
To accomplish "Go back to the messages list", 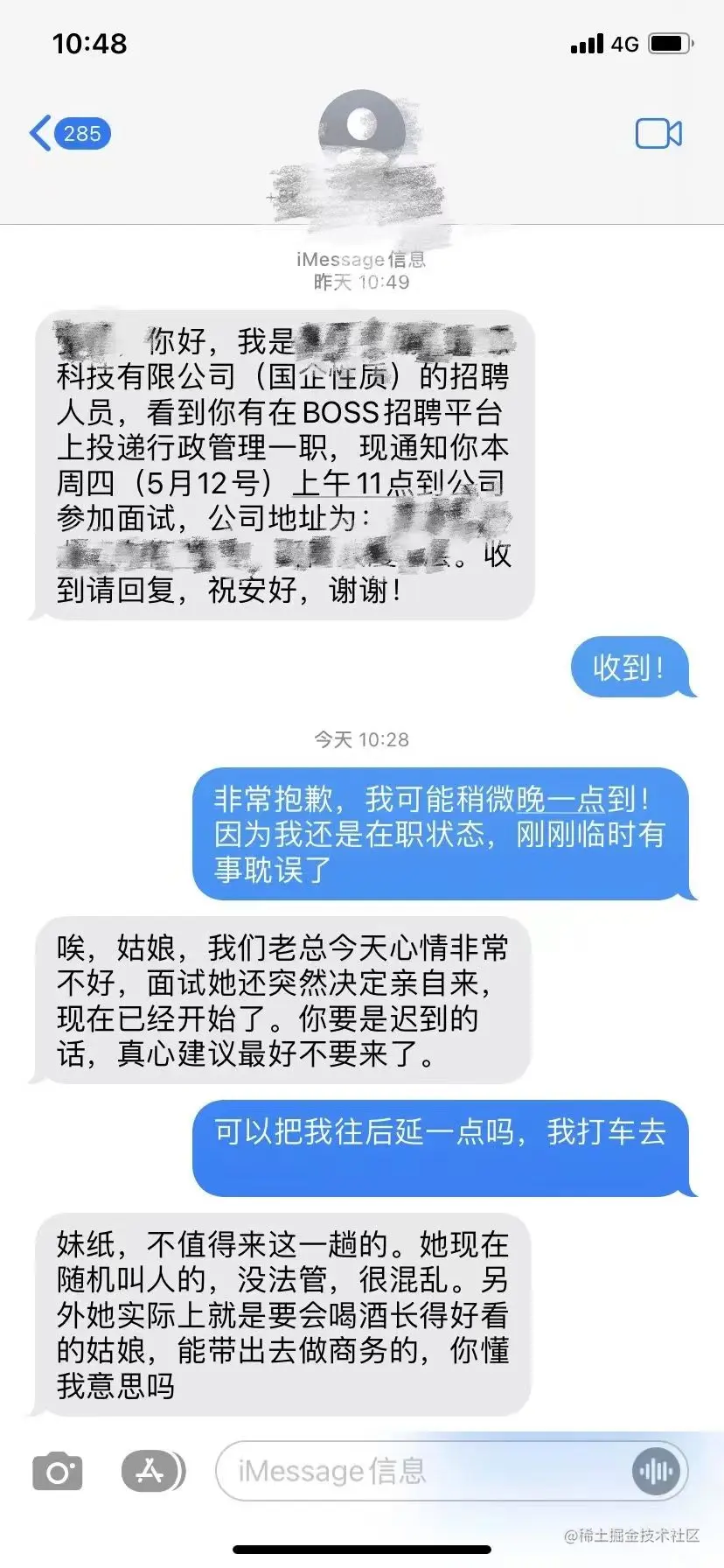I will [68, 134].
